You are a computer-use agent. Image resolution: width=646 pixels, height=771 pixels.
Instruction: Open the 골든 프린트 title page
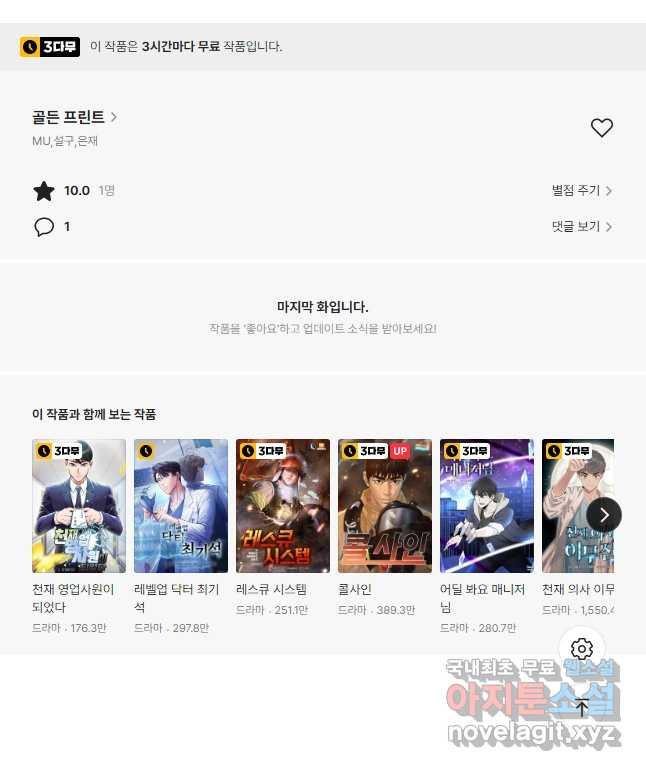tap(74, 117)
